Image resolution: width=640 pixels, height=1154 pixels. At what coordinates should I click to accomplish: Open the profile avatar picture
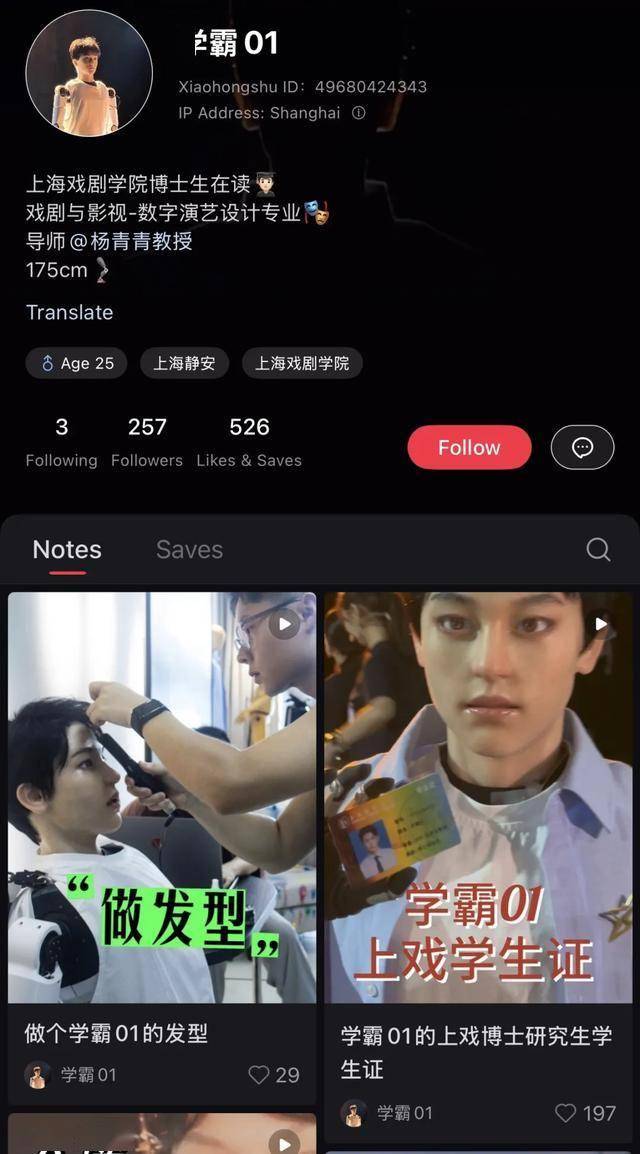point(89,74)
